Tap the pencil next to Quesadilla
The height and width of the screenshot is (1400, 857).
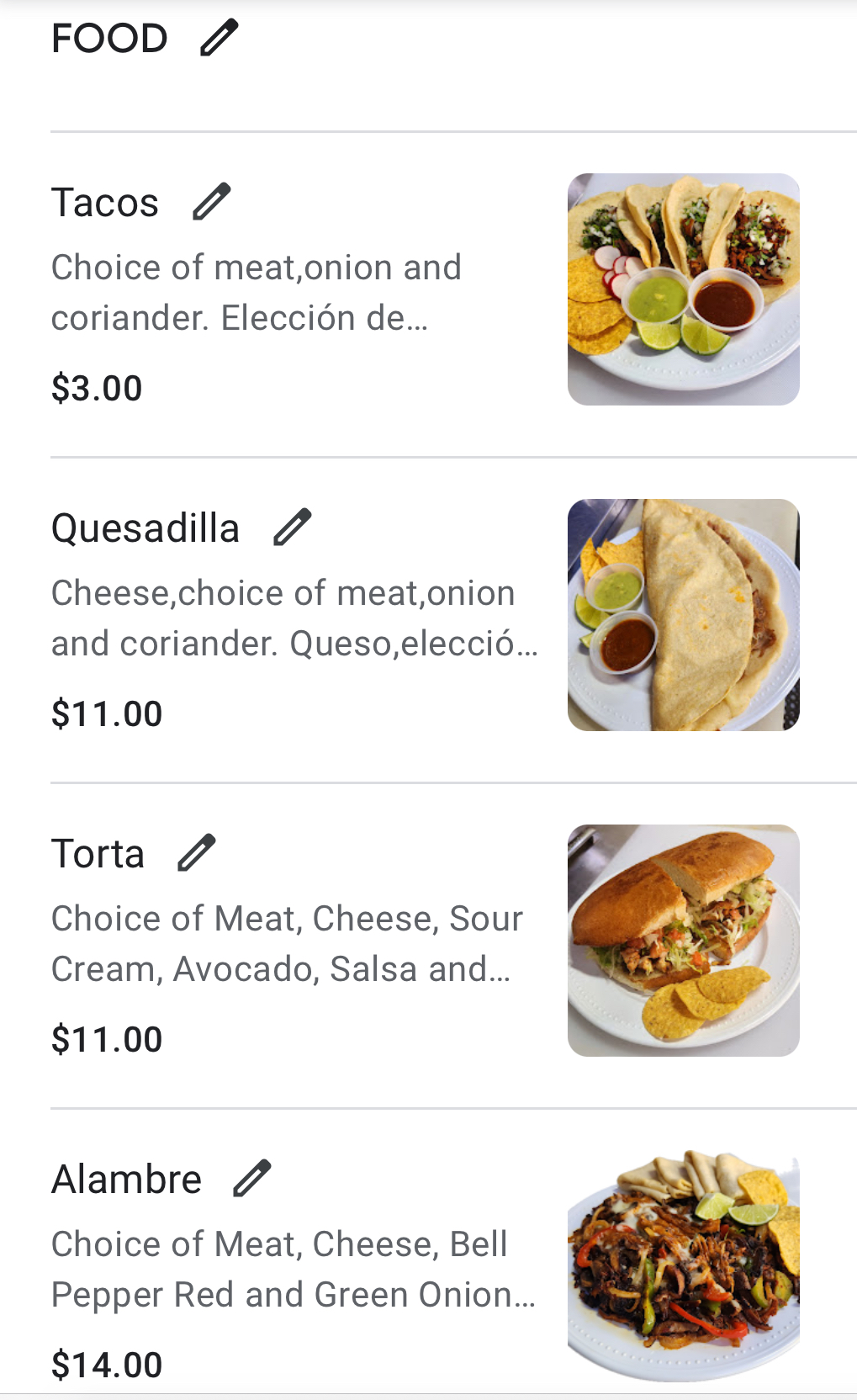point(292,528)
